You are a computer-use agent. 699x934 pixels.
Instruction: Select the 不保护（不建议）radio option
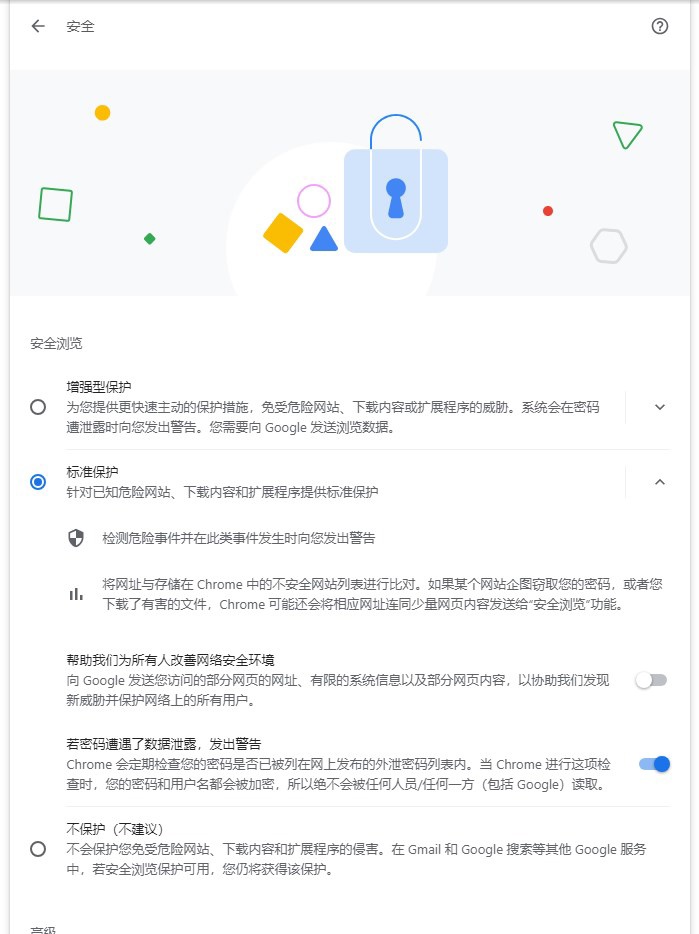coord(38,849)
